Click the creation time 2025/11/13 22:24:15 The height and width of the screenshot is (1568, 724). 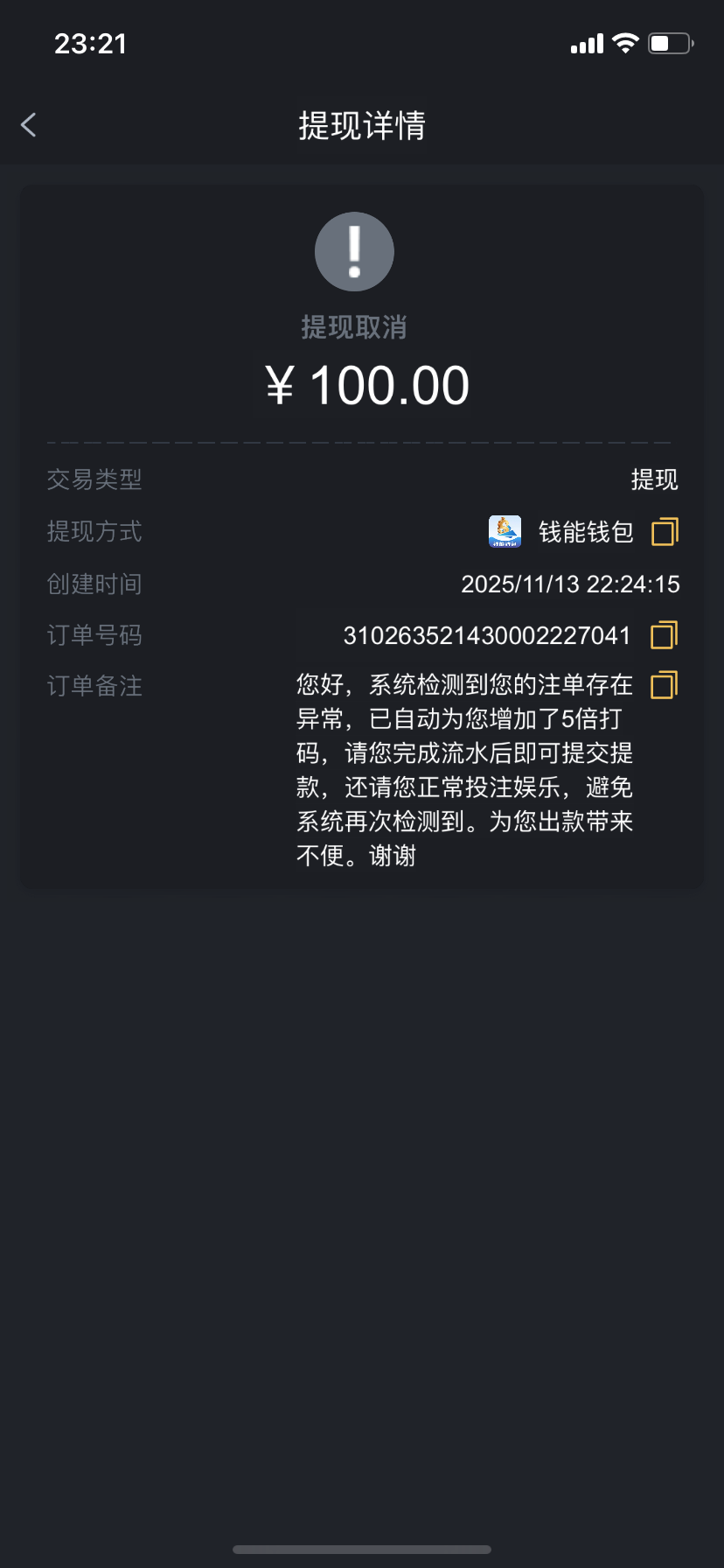point(569,584)
